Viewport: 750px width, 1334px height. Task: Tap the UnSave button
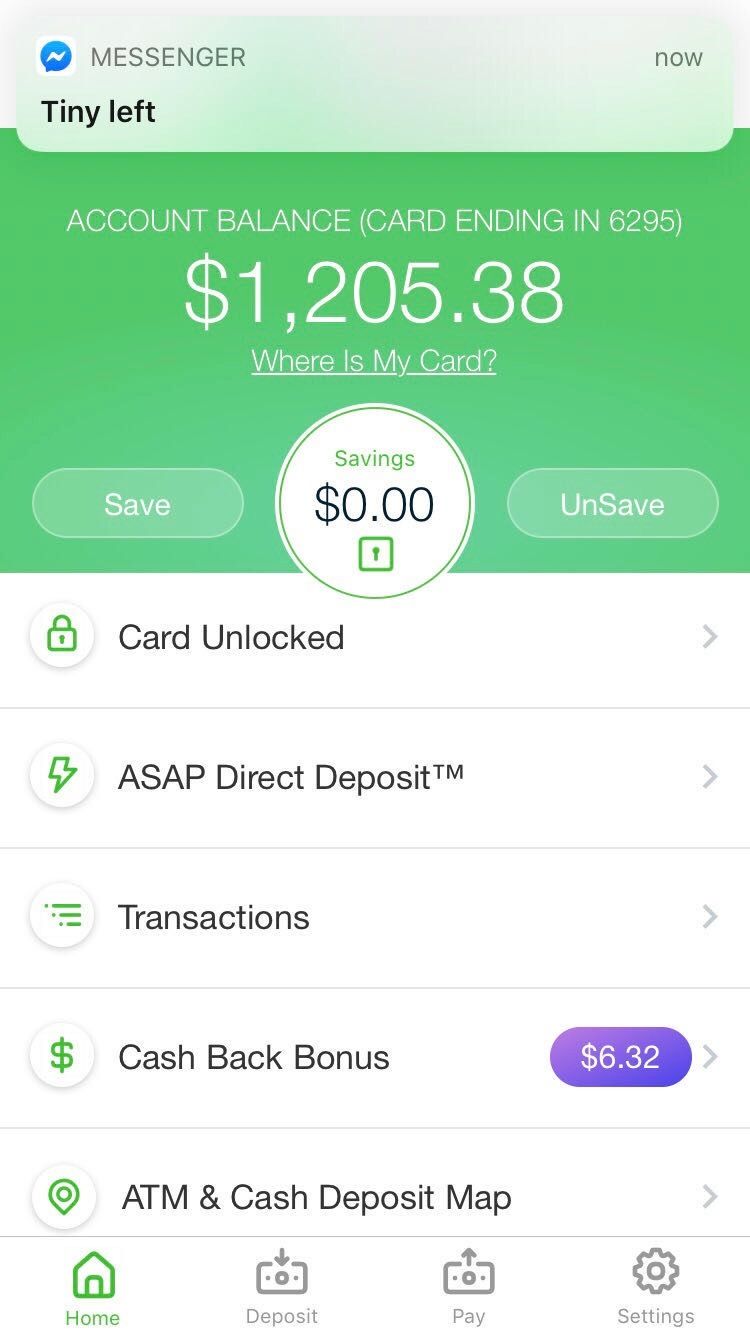tap(612, 504)
